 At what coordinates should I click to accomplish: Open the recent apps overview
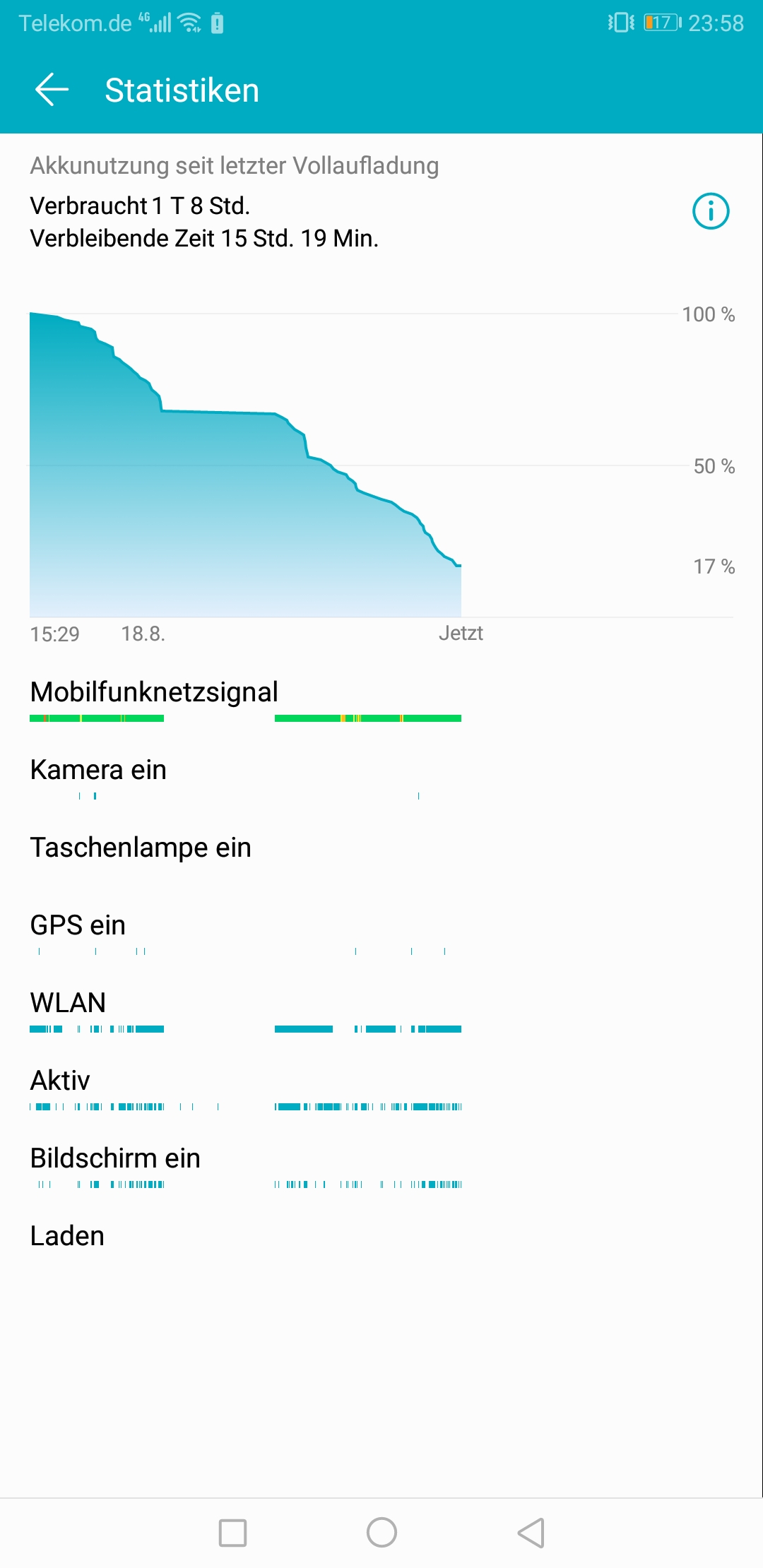tap(232, 1533)
